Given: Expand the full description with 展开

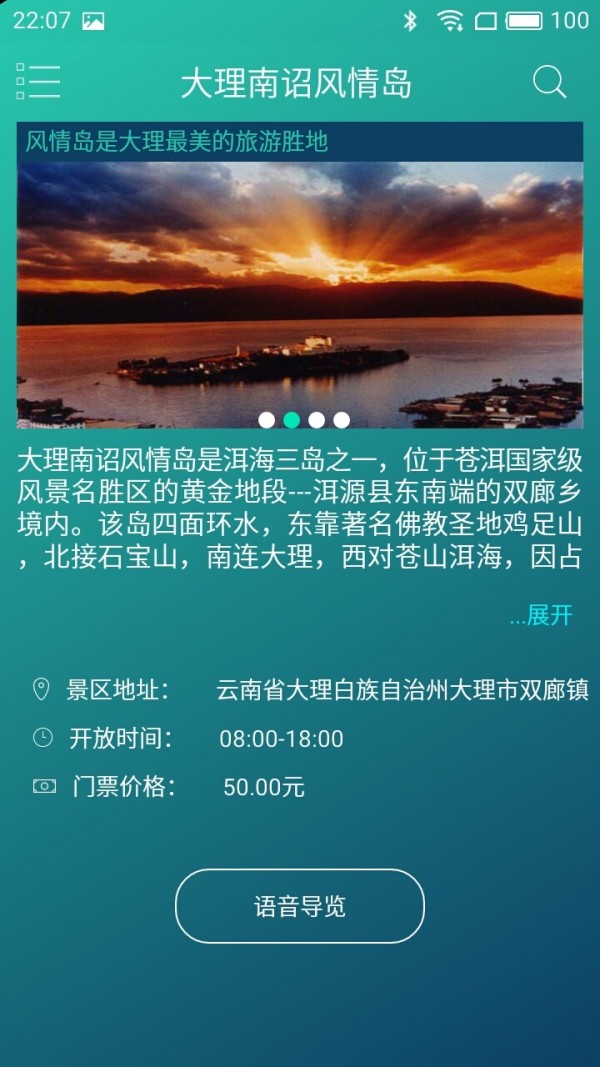Looking at the screenshot, I should [x=541, y=615].
